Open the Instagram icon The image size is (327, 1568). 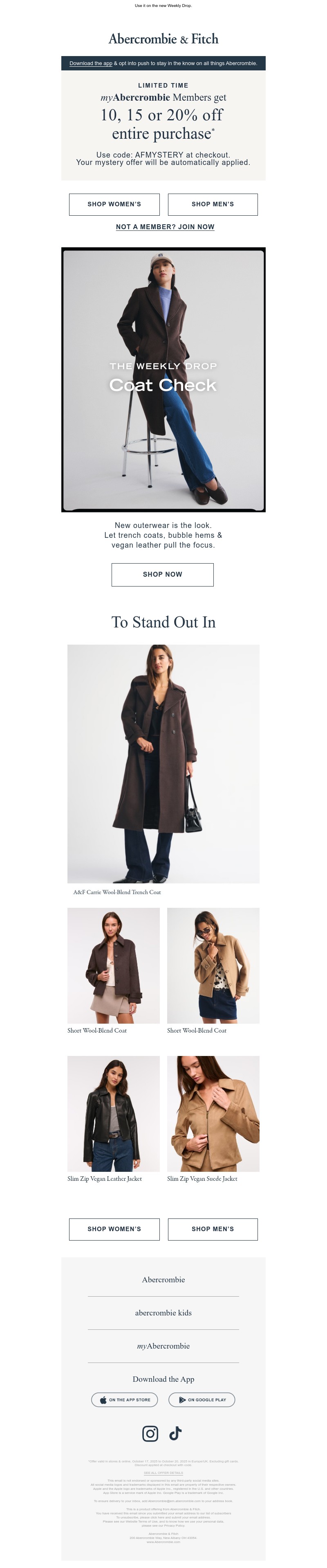150,1433
